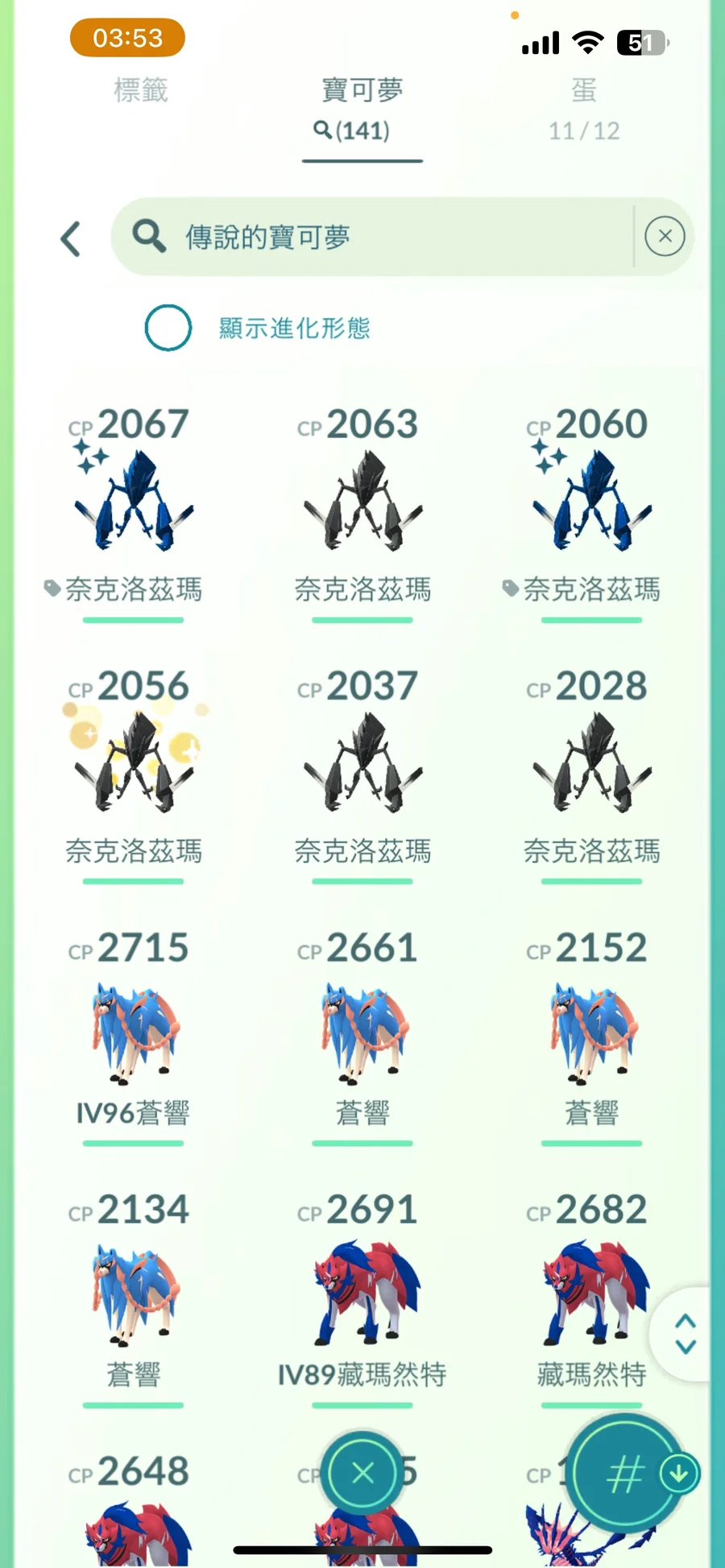This screenshot has height=1568, width=725.
Task: Open the # sort order button
Action: click(624, 1474)
